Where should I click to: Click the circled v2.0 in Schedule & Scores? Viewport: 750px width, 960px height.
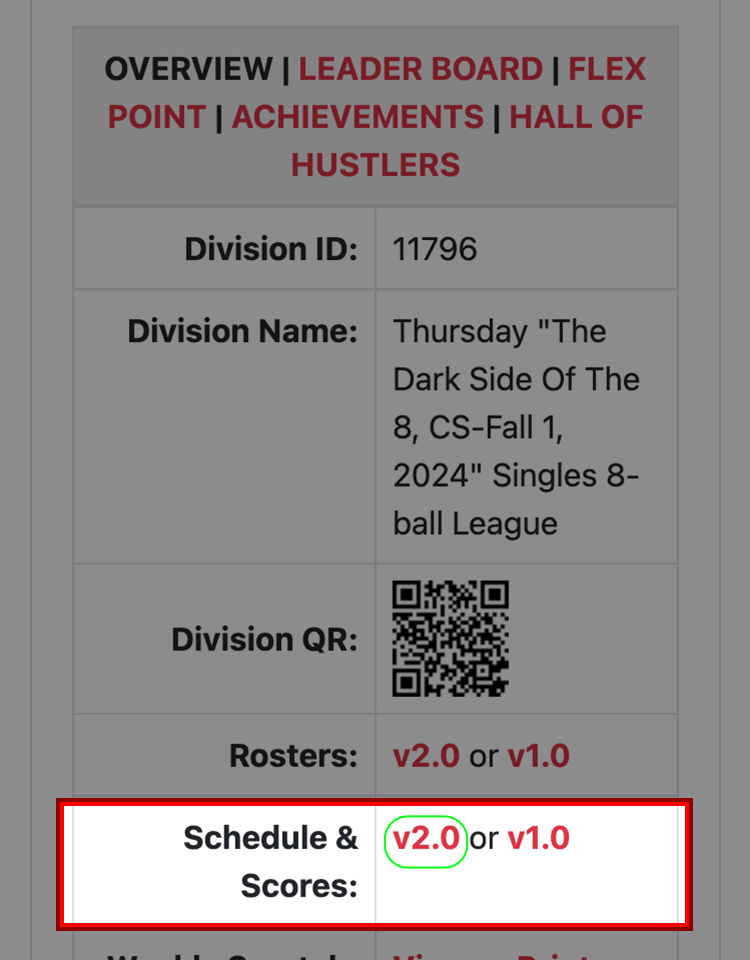[x=425, y=839]
